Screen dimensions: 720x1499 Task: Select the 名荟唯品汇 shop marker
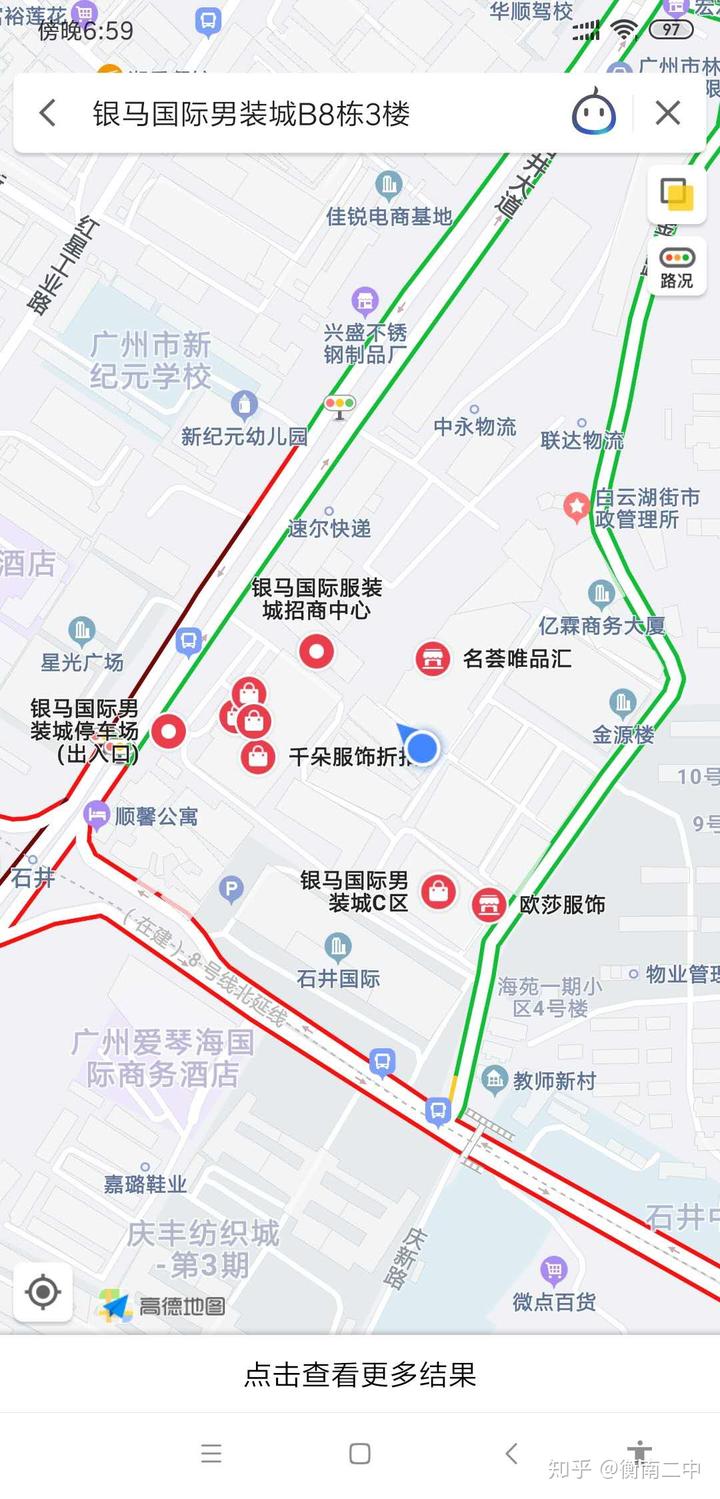pos(432,659)
